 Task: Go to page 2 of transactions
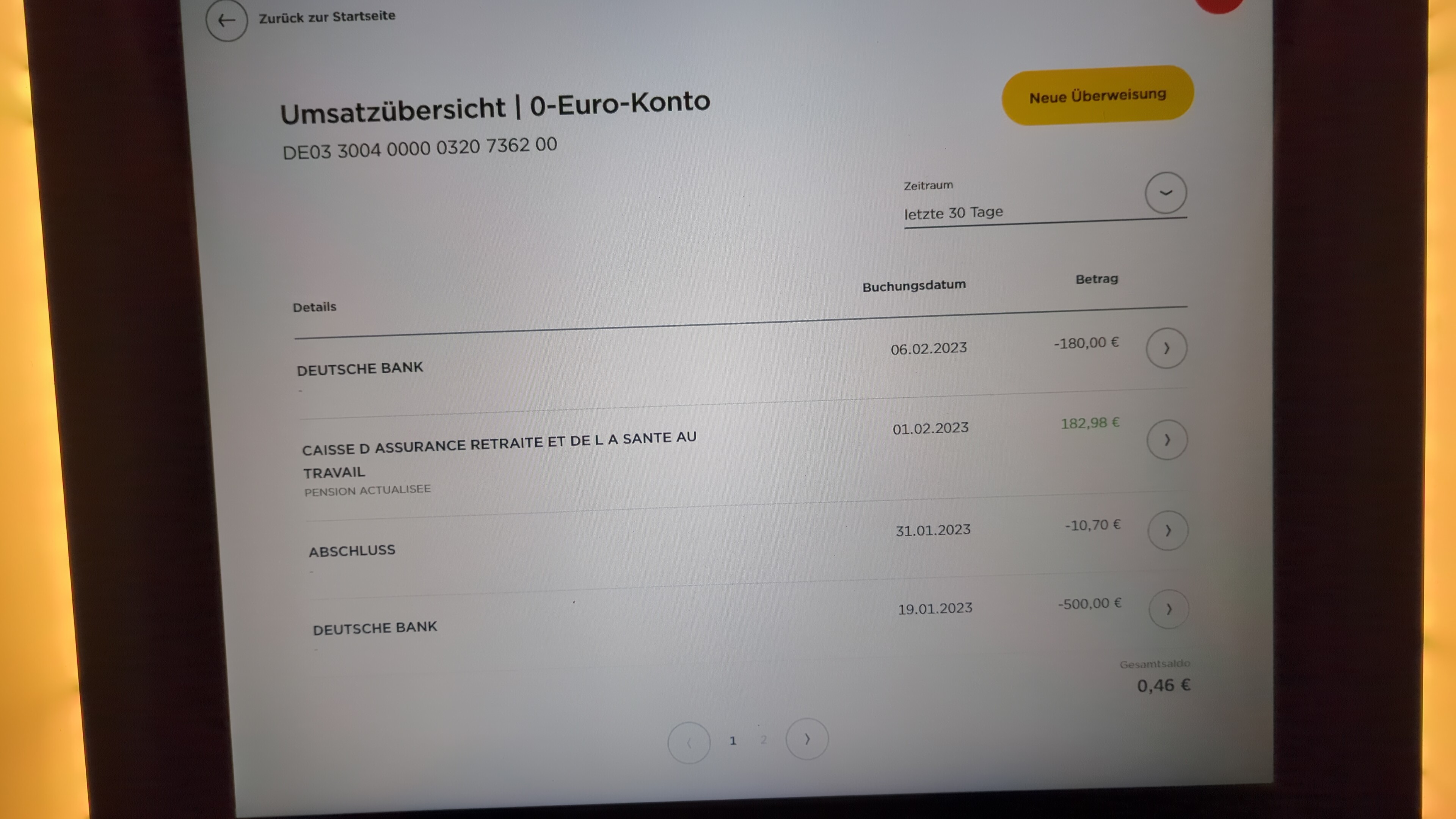click(764, 740)
